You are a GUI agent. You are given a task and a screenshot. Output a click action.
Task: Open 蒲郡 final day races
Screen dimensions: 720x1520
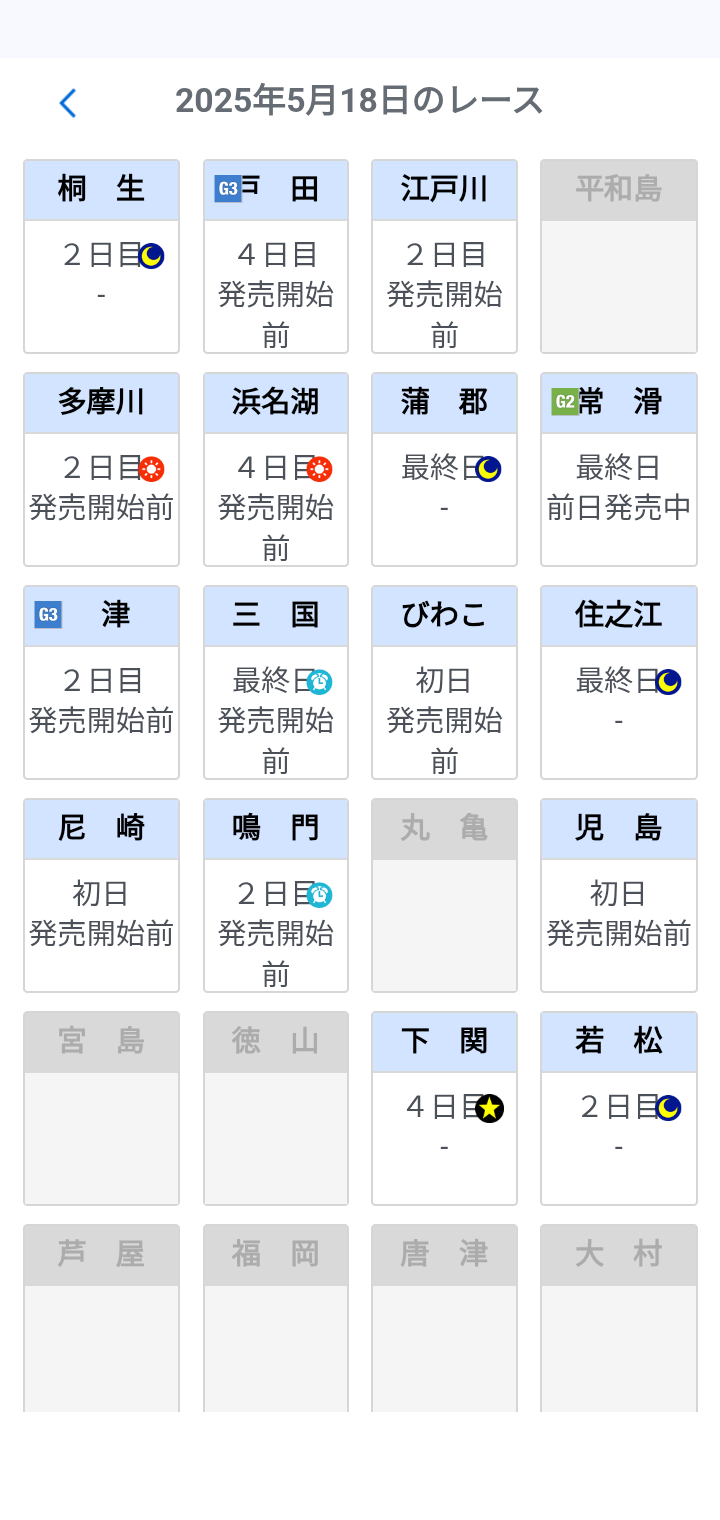tap(444, 469)
